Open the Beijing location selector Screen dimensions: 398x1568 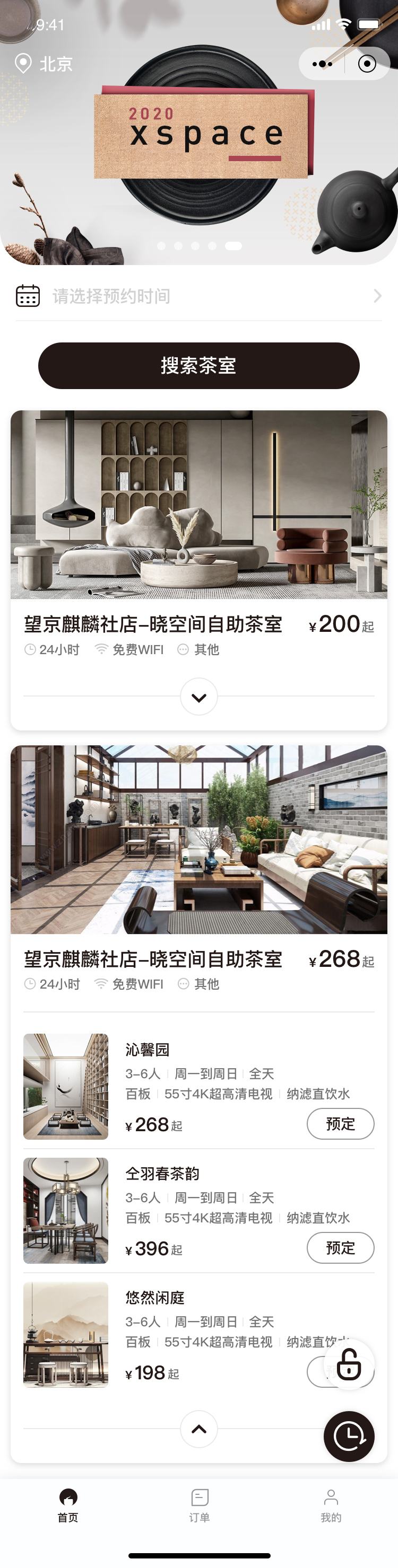44,63
